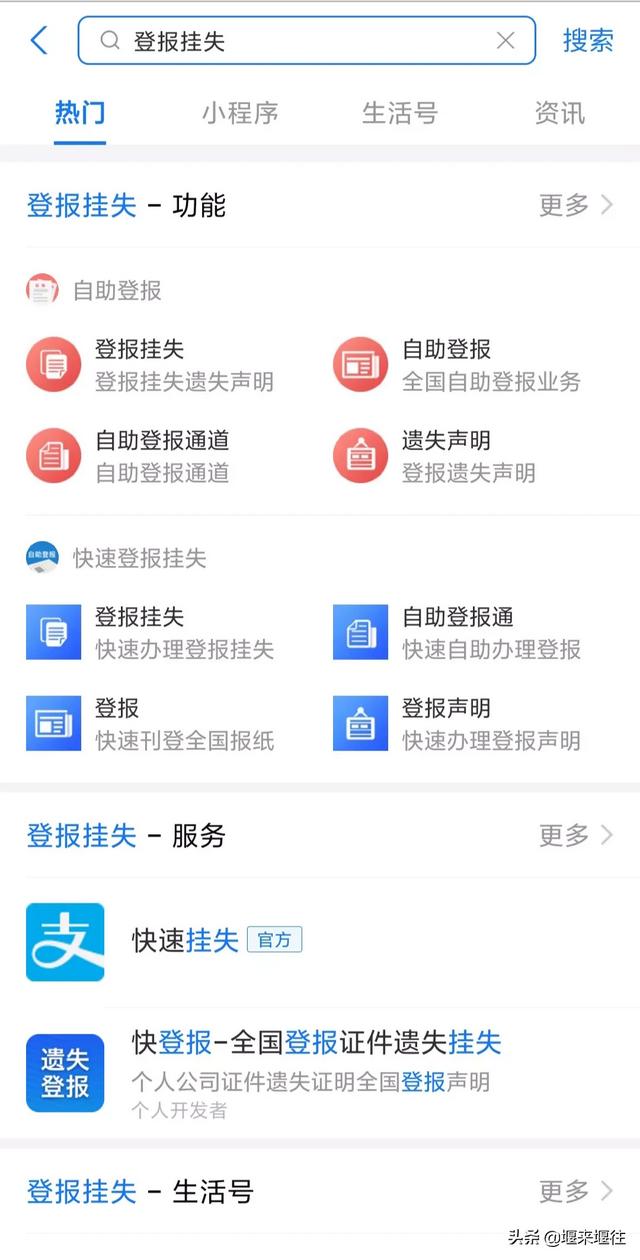Open 更多 for 登报挂失 - 生活号
The height and width of the screenshot is (1260, 640).
(576, 1191)
